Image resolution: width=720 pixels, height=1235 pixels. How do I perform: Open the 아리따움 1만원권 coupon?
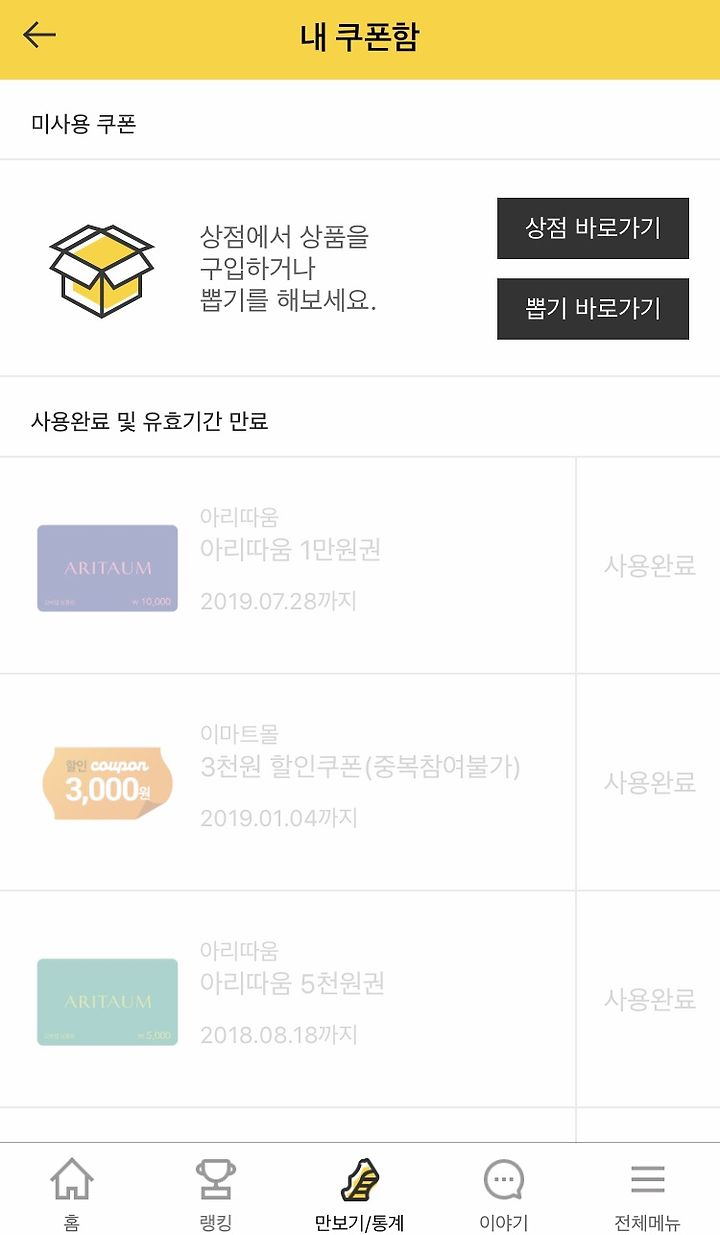coord(288,565)
